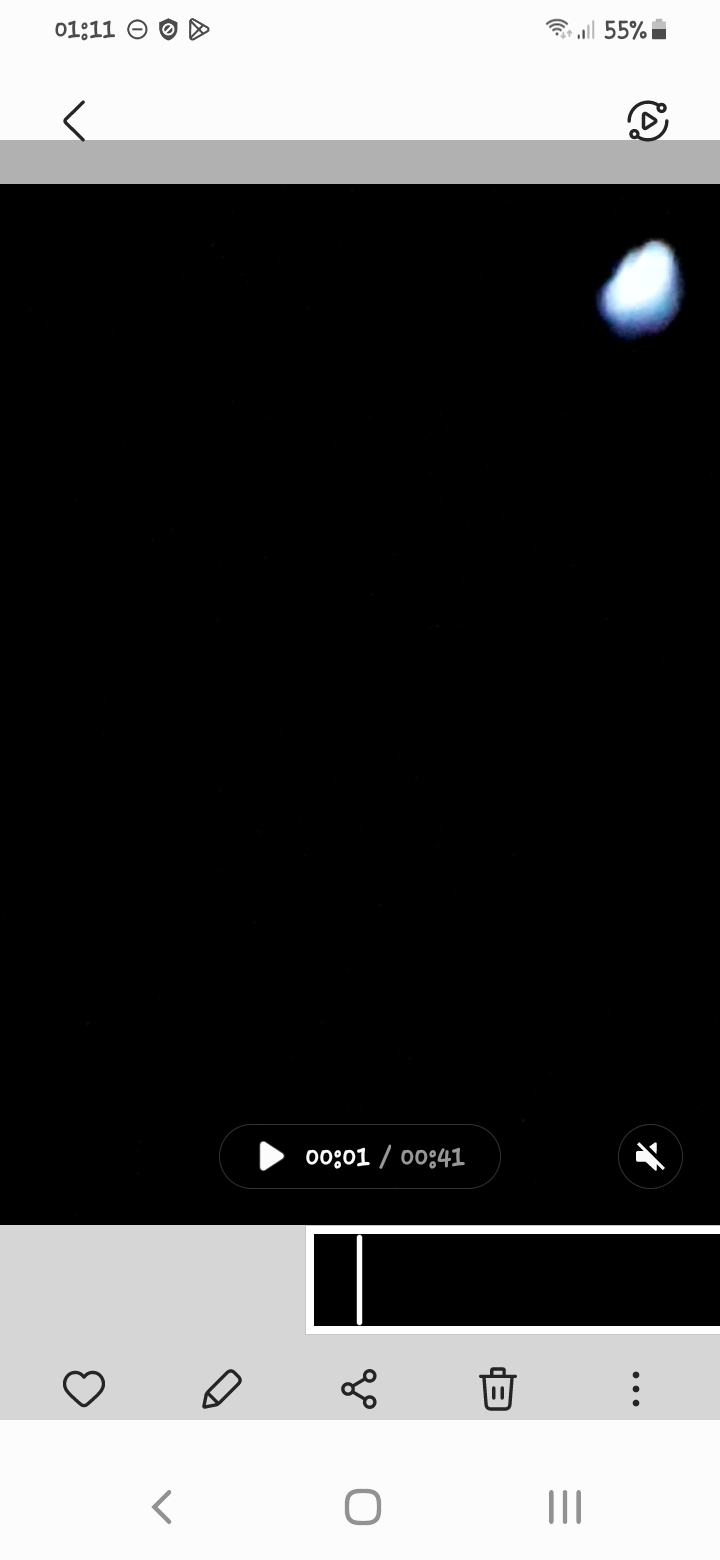Tap the system home button
This screenshot has width=720, height=1560.
[x=362, y=1506]
